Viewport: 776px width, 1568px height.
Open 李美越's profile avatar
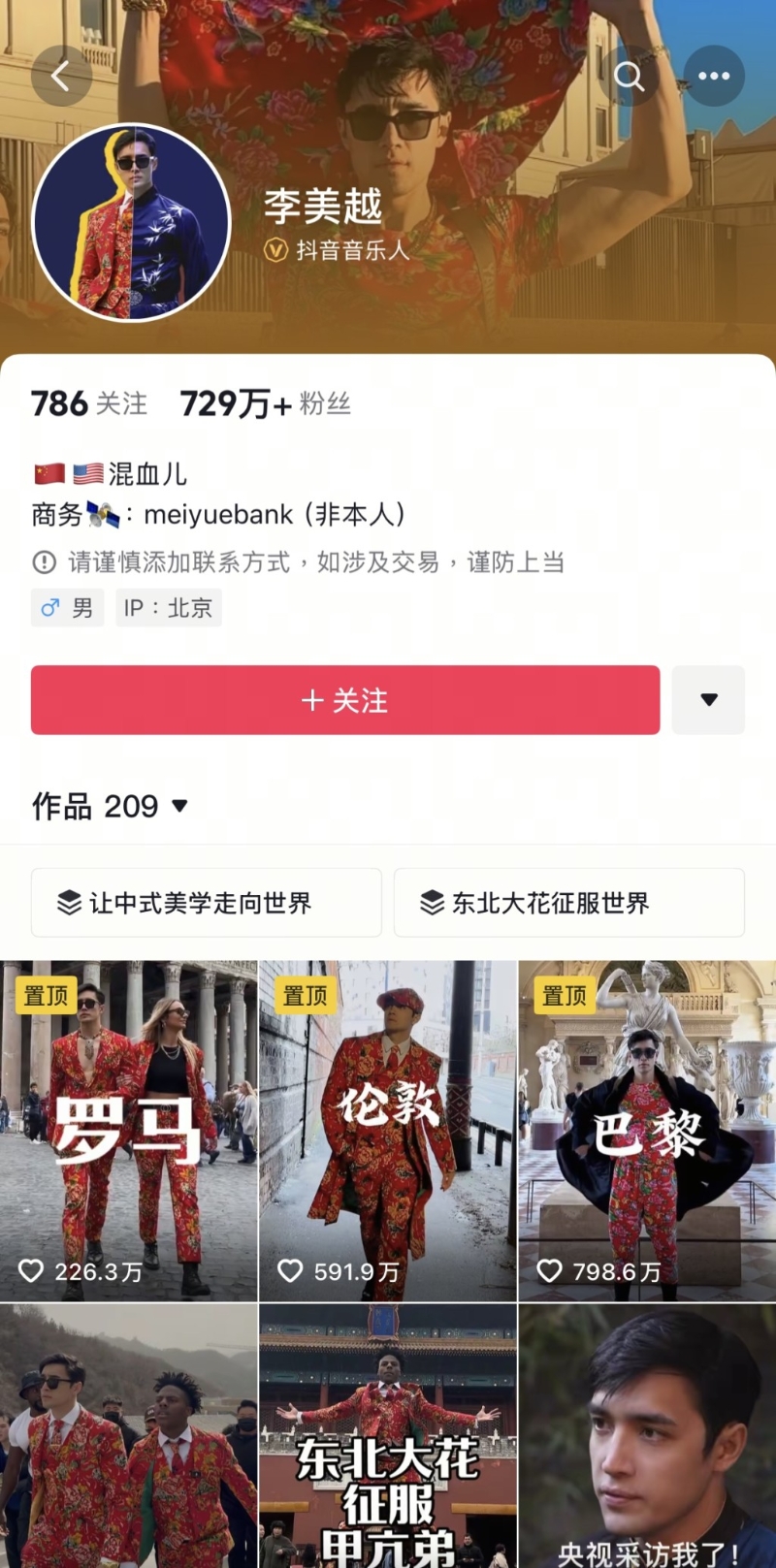[x=132, y=223]
